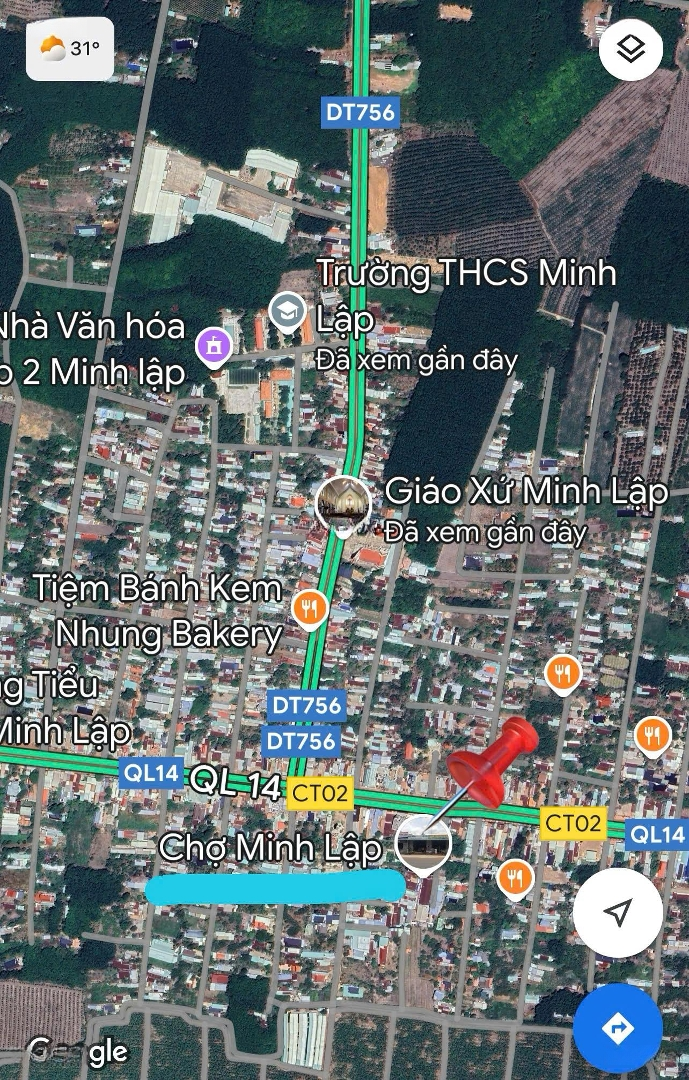Screen dimensions: 689x1080
Task: Select the Chợ Minh Lập market marker
Action: pos(423,843)
